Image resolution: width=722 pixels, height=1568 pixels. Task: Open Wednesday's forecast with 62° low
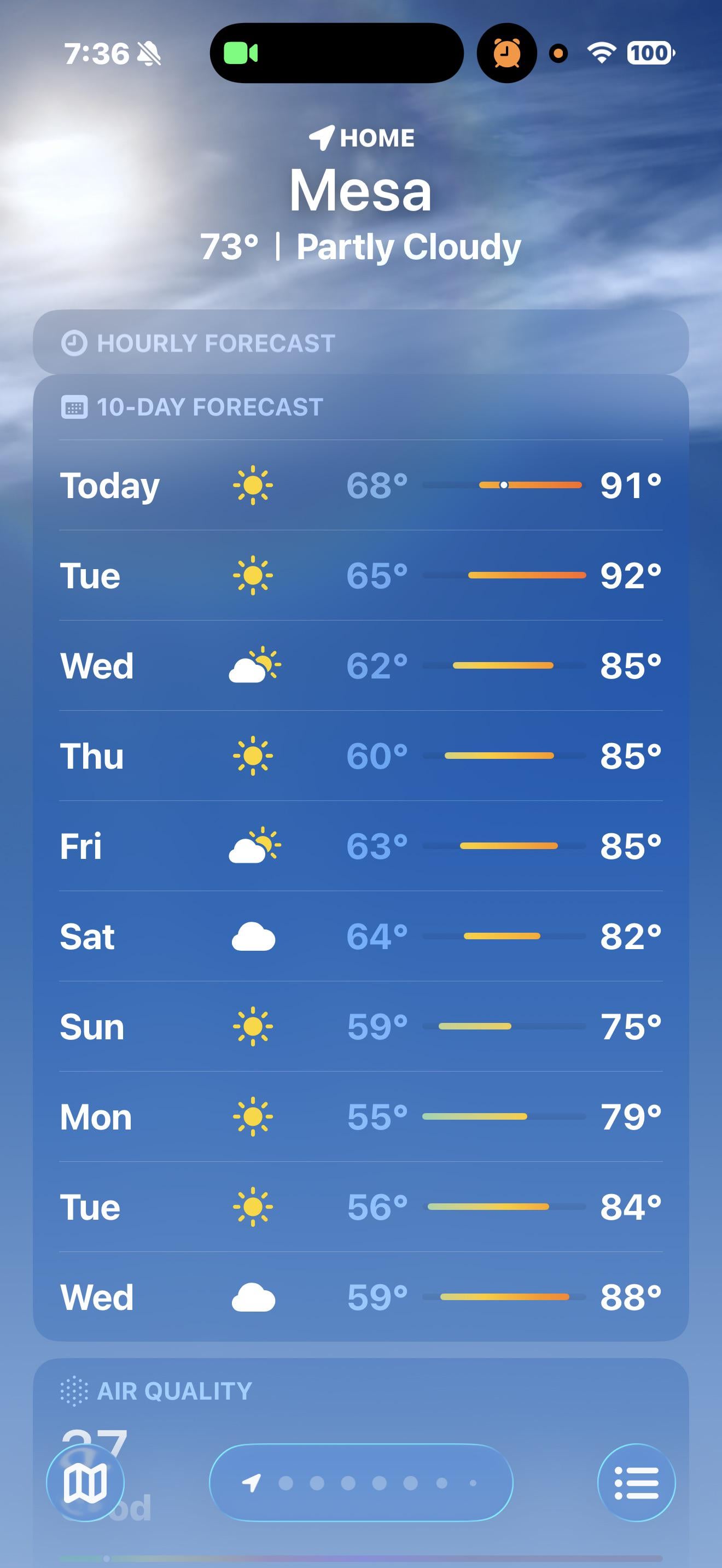point(361,665)
